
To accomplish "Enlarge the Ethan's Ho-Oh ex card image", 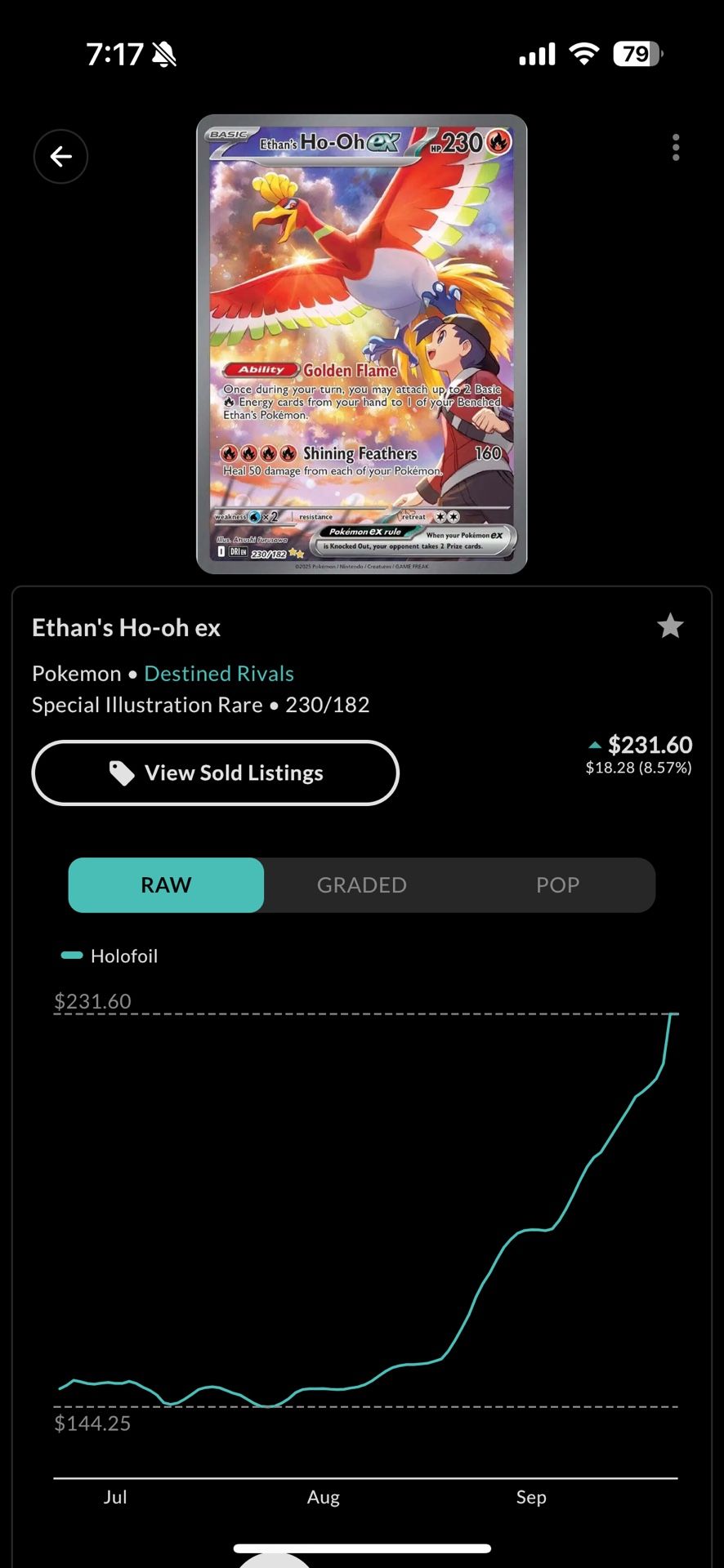I will point(361,343).
